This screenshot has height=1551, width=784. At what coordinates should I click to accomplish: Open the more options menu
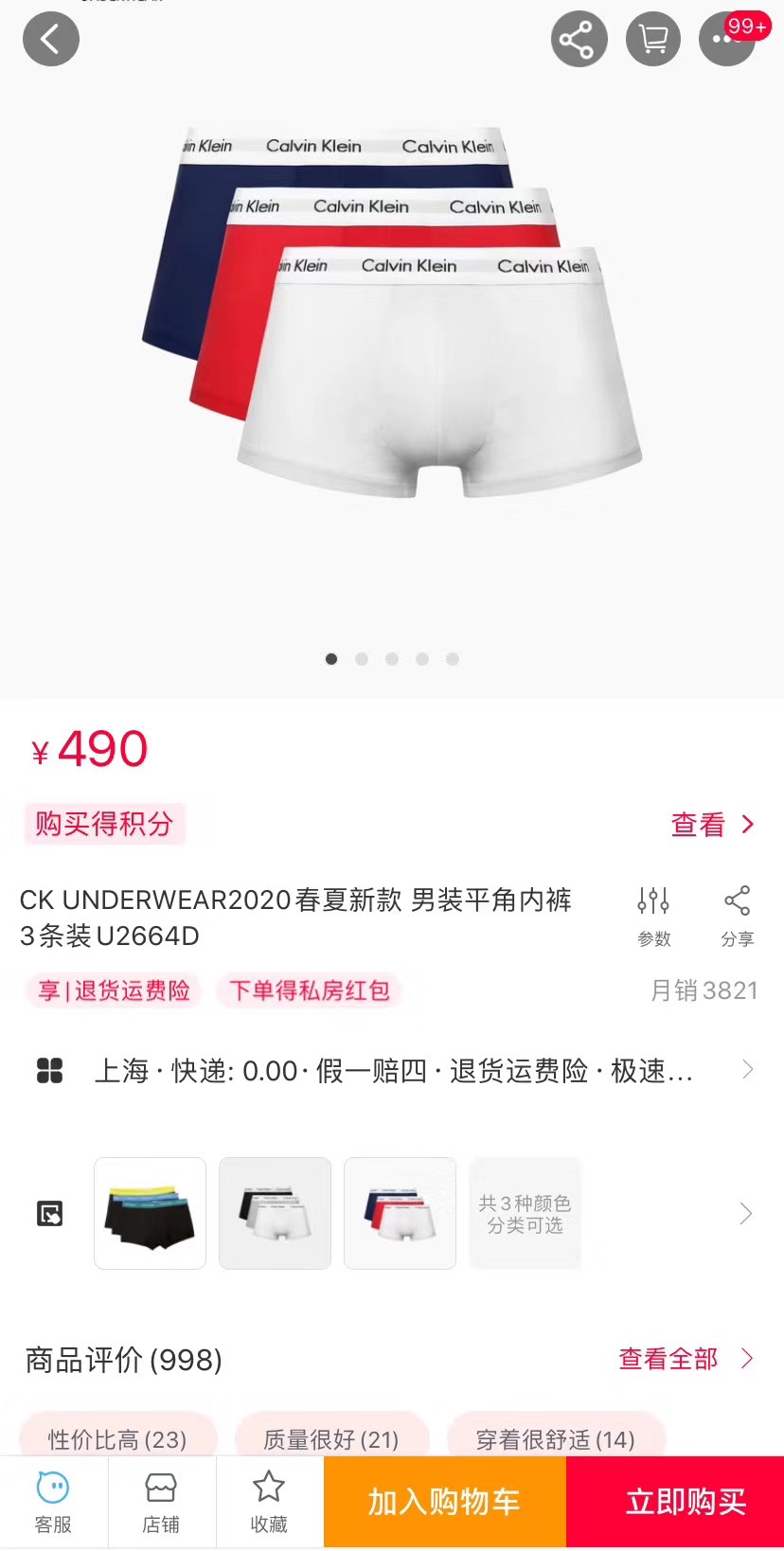coord(726,40)
